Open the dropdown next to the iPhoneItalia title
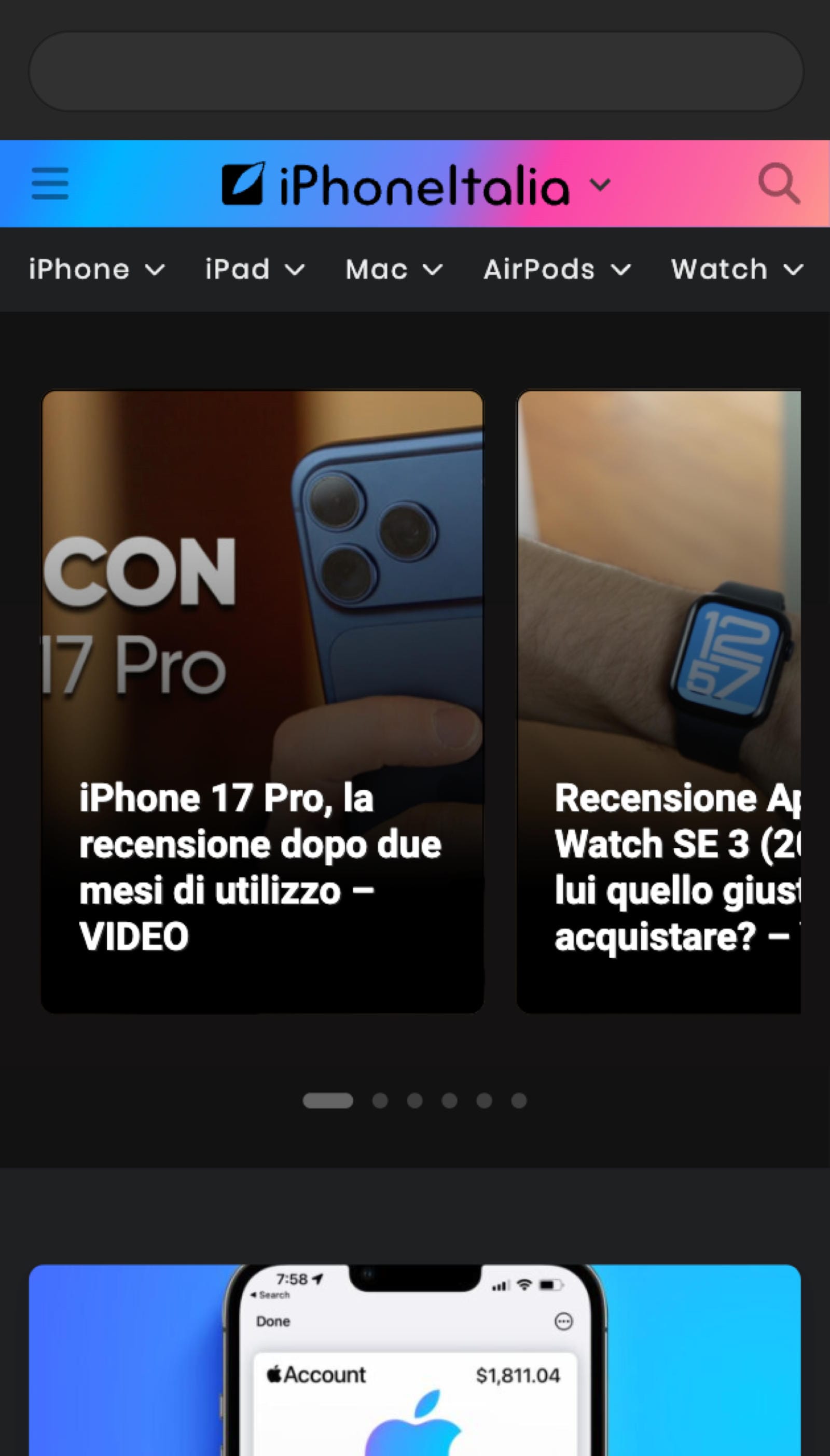The image size is (830, 1456). coord(599,185)
